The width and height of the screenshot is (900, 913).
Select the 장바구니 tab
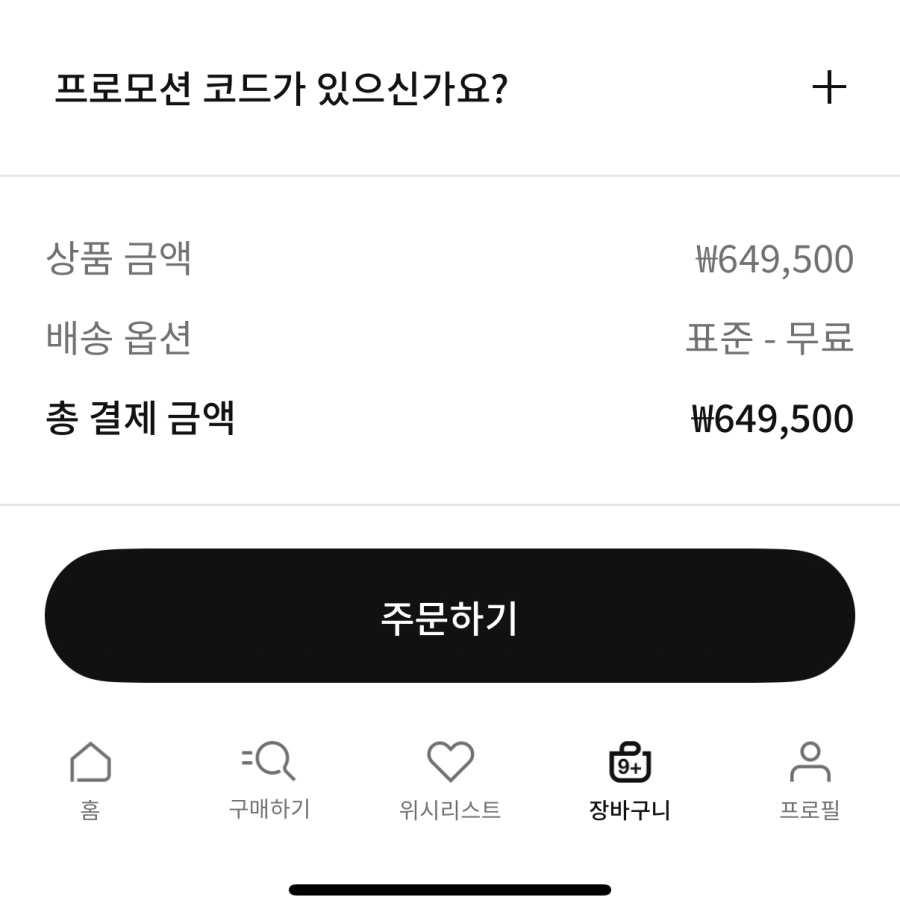click(x=630, y=780)
